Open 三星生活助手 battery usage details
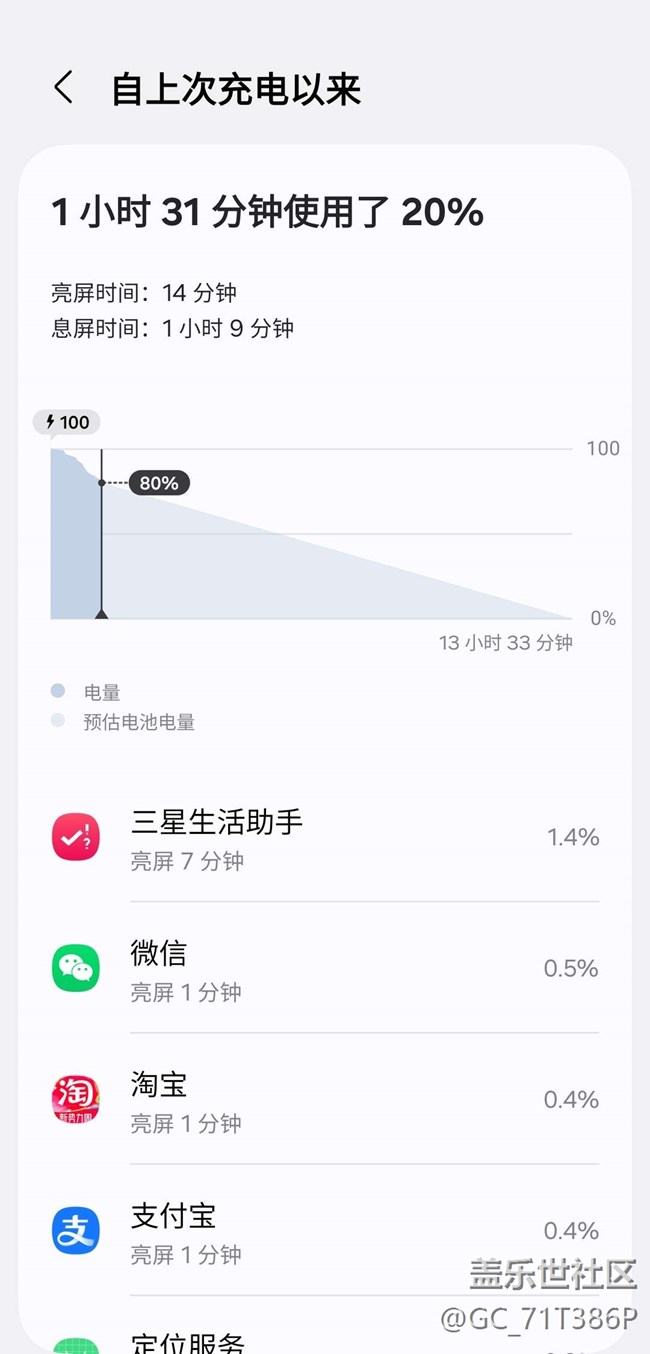This screenshot has height=1354, width=650. [x=325, y=836]
